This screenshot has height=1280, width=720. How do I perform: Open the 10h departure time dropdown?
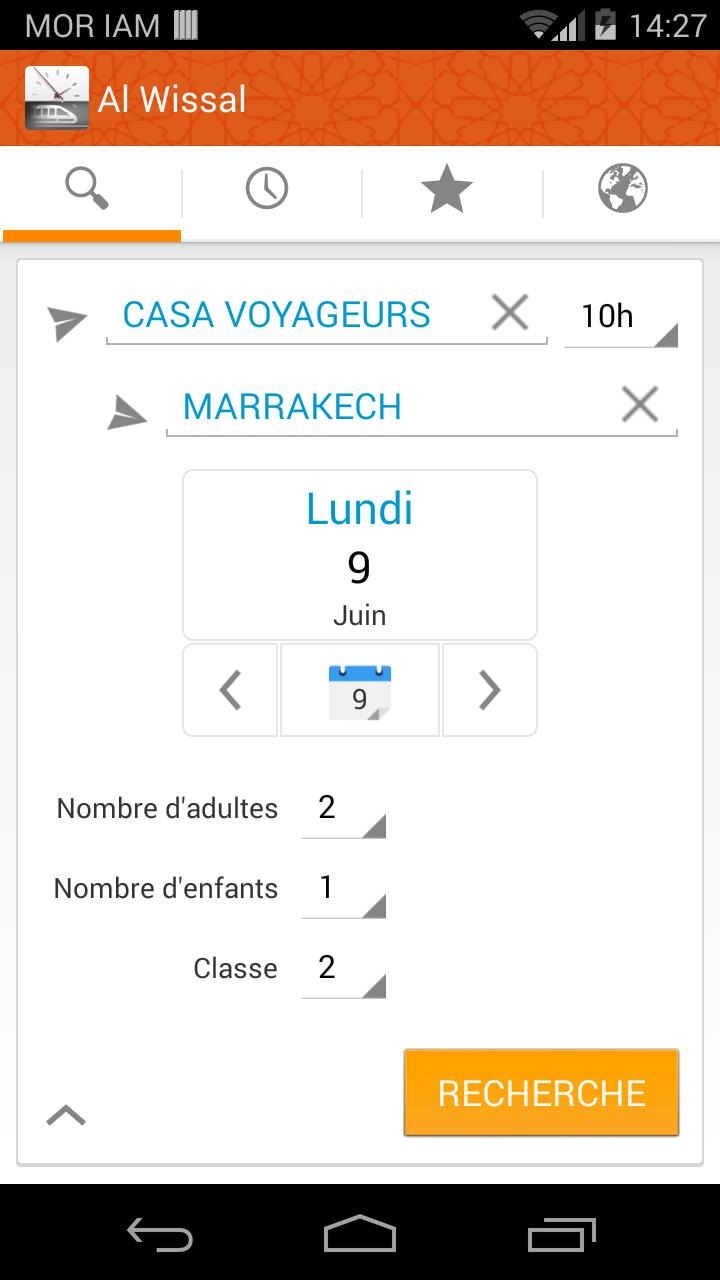620,318
